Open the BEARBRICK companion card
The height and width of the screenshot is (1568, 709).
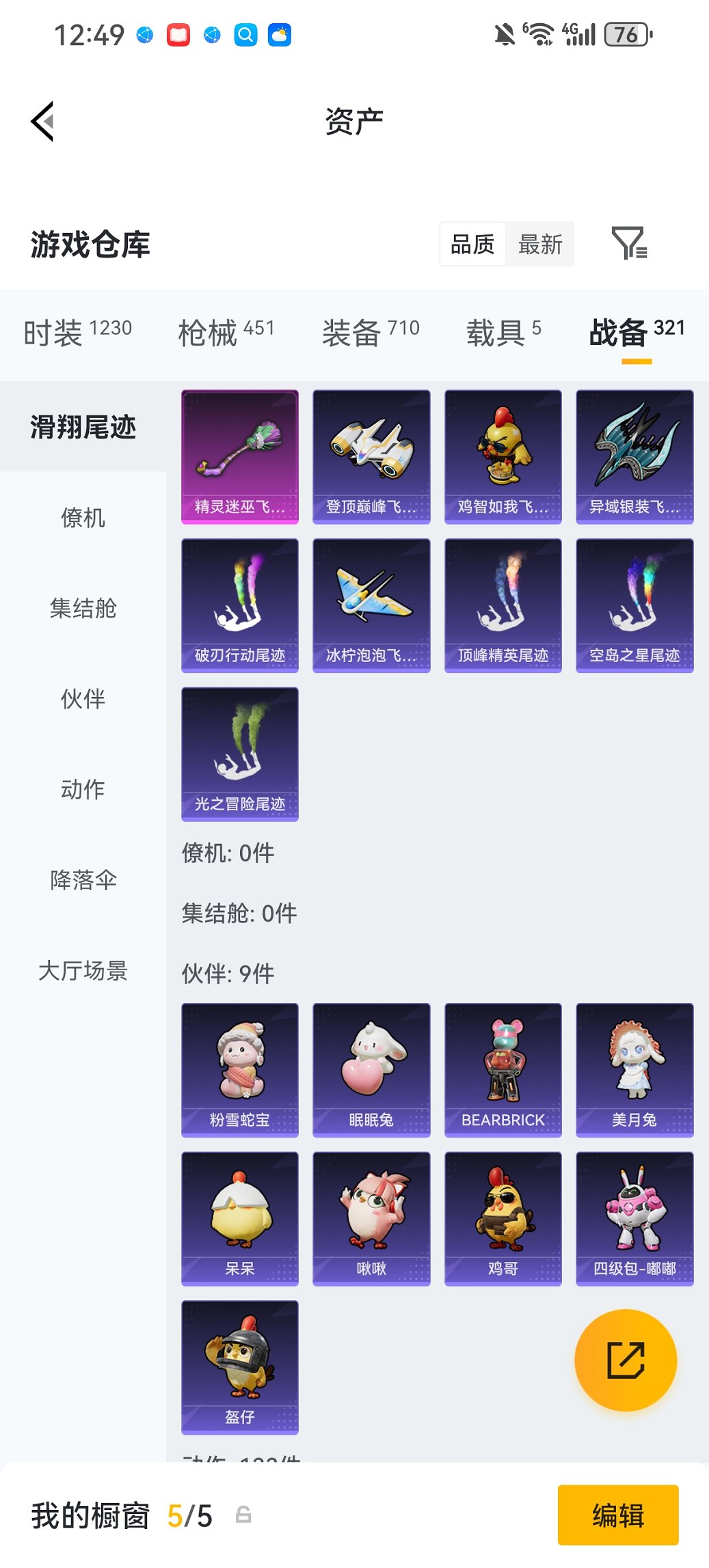click(x=503, y=1070)
